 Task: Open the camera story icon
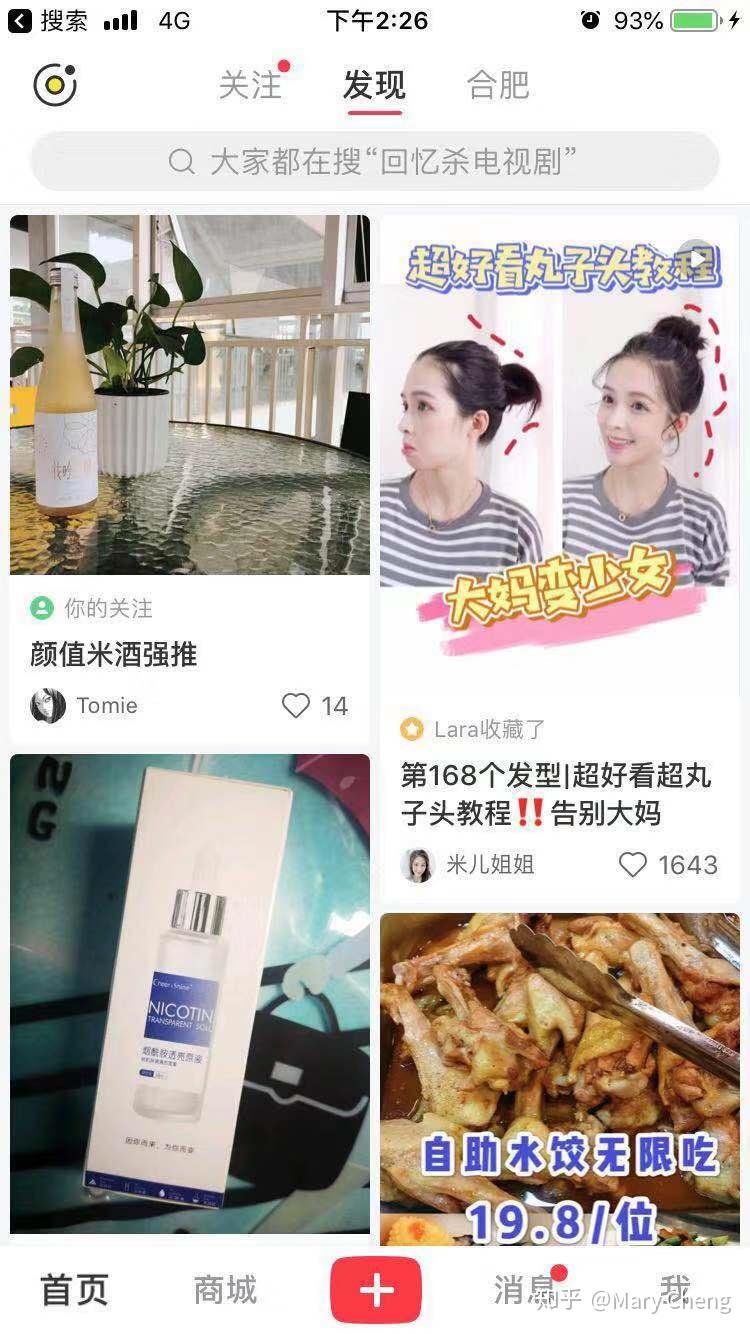click(55, 85)
